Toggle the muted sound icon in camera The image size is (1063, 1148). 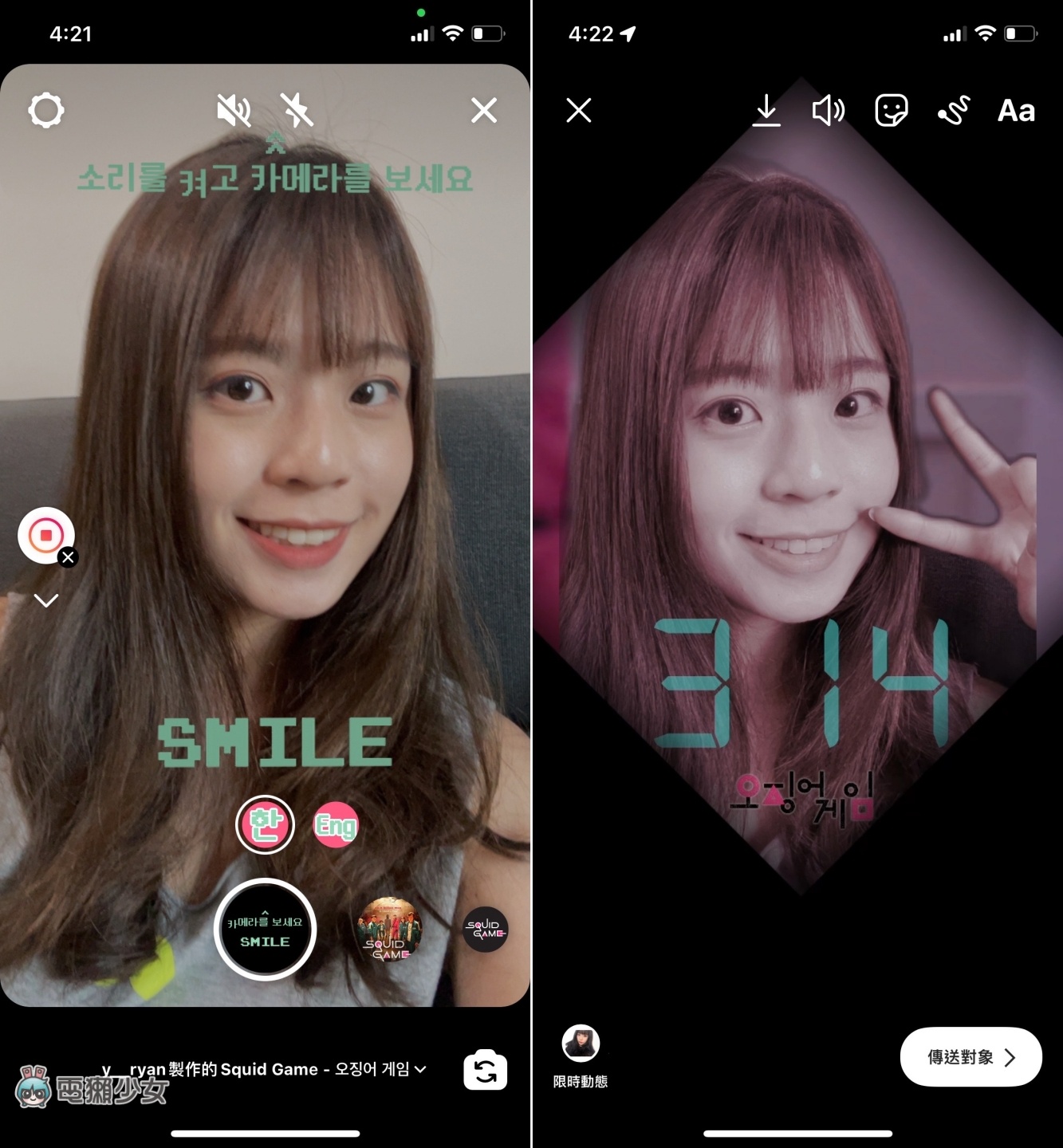point(234,110)
